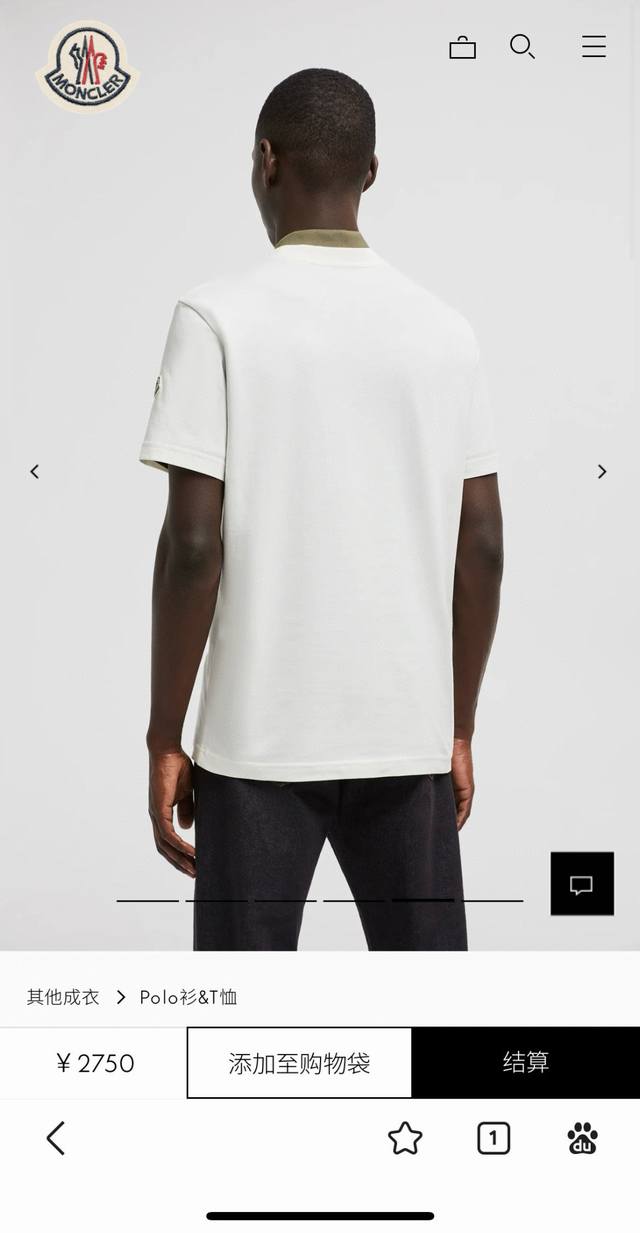Open the live chat button
Image resolution: width=640 pixels, height=1233 pixels.
(582, 884)
